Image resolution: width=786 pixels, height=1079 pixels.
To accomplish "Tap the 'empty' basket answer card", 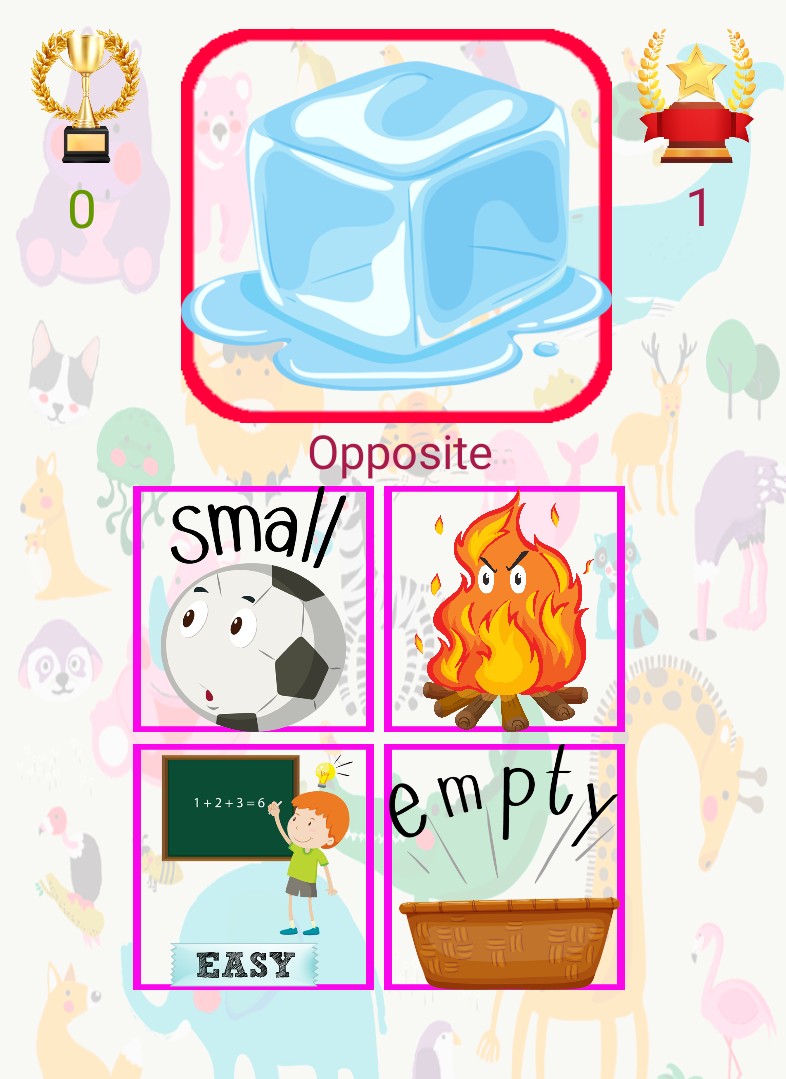I will pyautogui.click(x=505, y=867).
